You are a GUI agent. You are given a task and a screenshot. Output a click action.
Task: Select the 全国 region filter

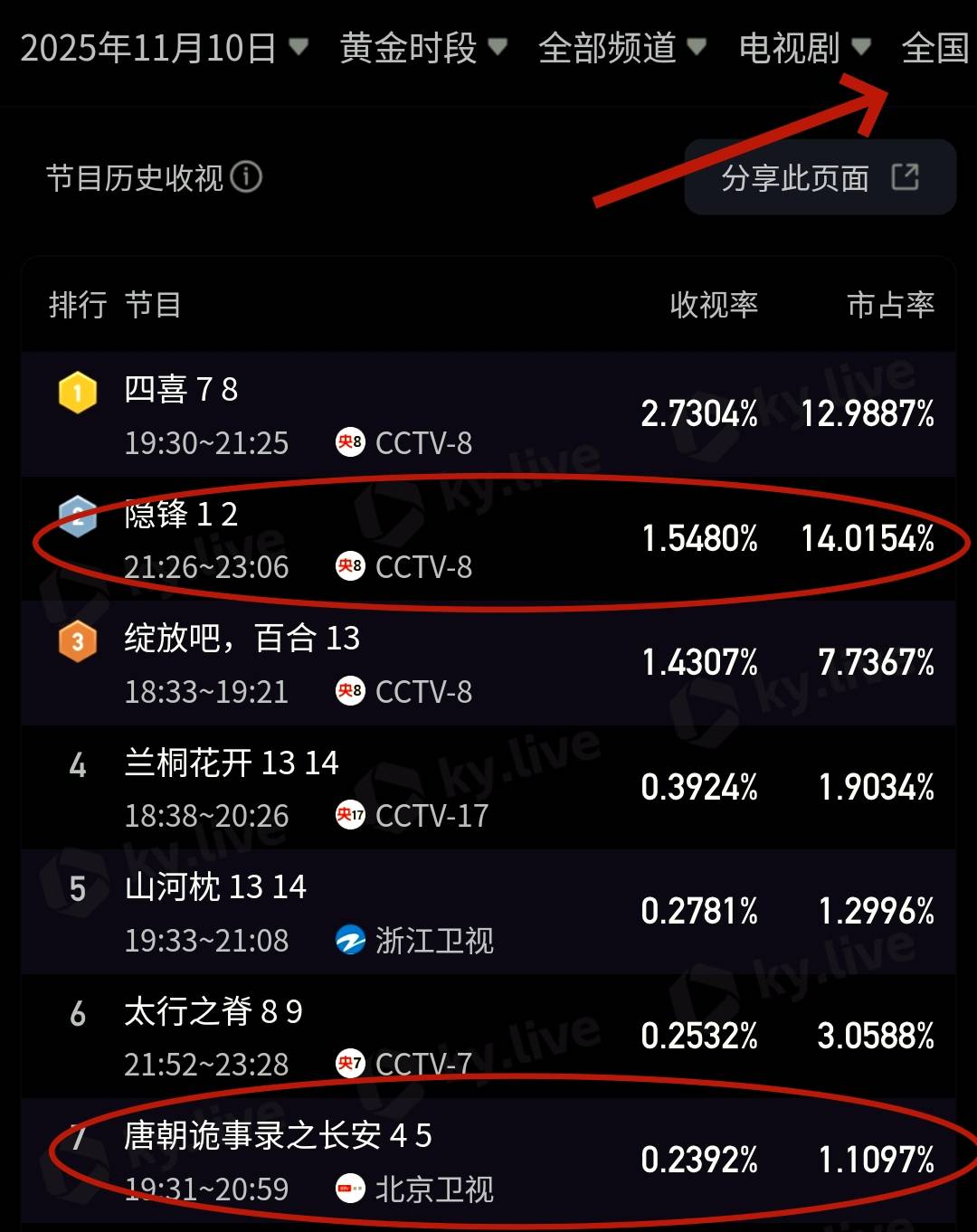click(935, 48)
